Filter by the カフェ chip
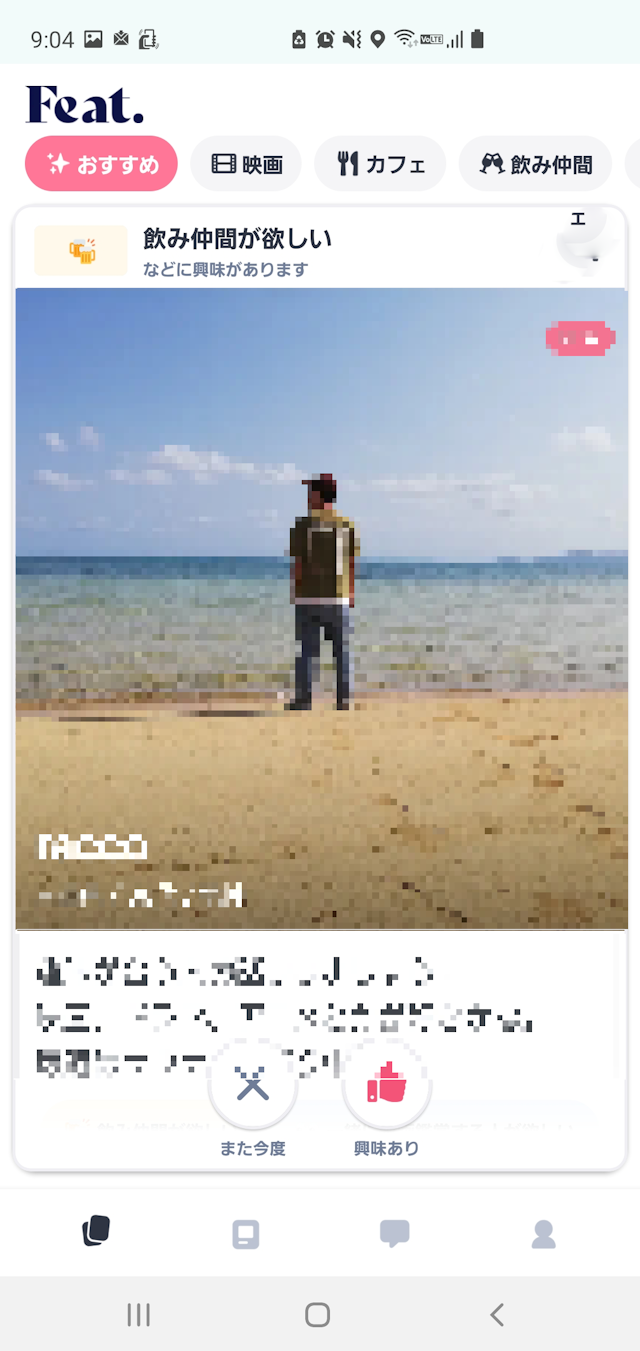This screenshot has height=1351, width=640. pos(380,164)
